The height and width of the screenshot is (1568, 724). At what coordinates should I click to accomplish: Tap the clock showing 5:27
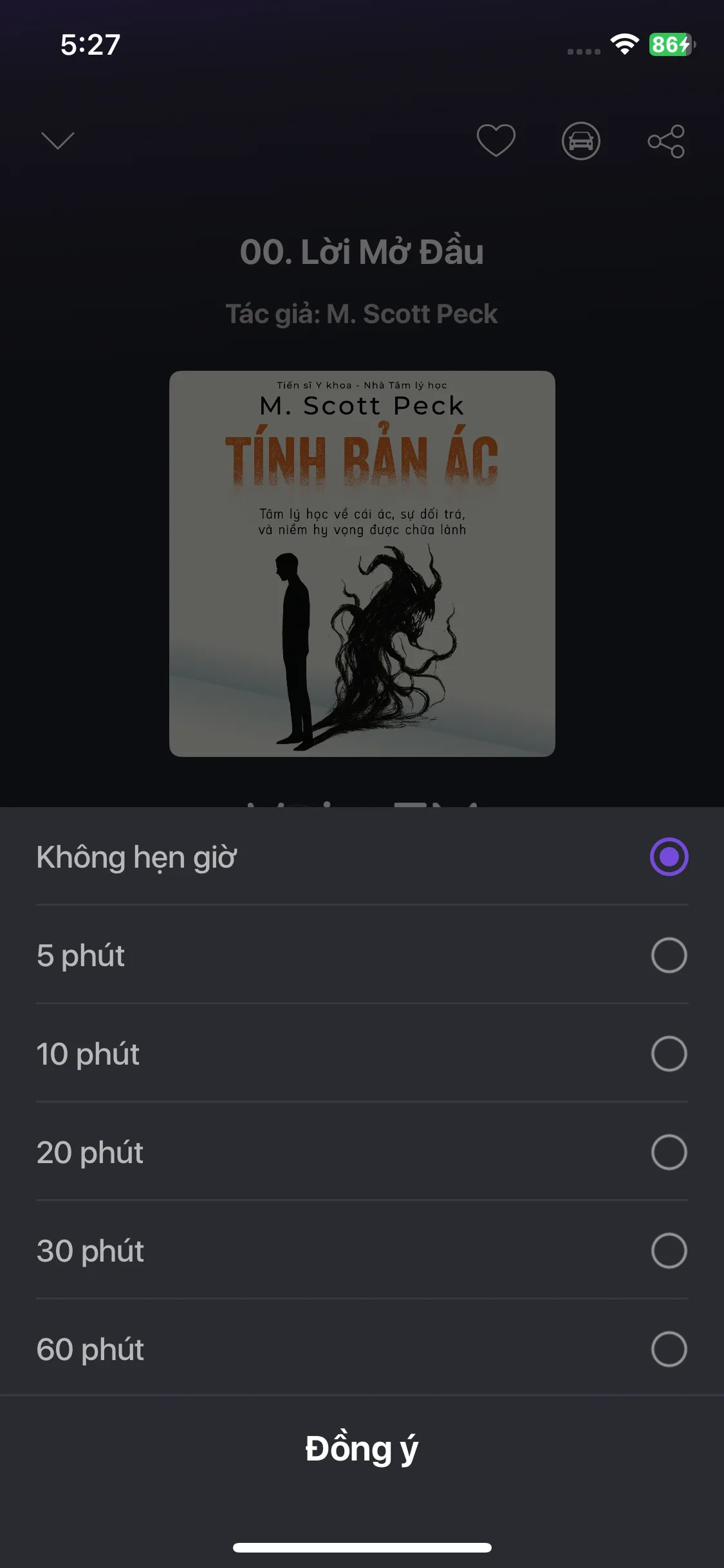click(x=90, y=45)
